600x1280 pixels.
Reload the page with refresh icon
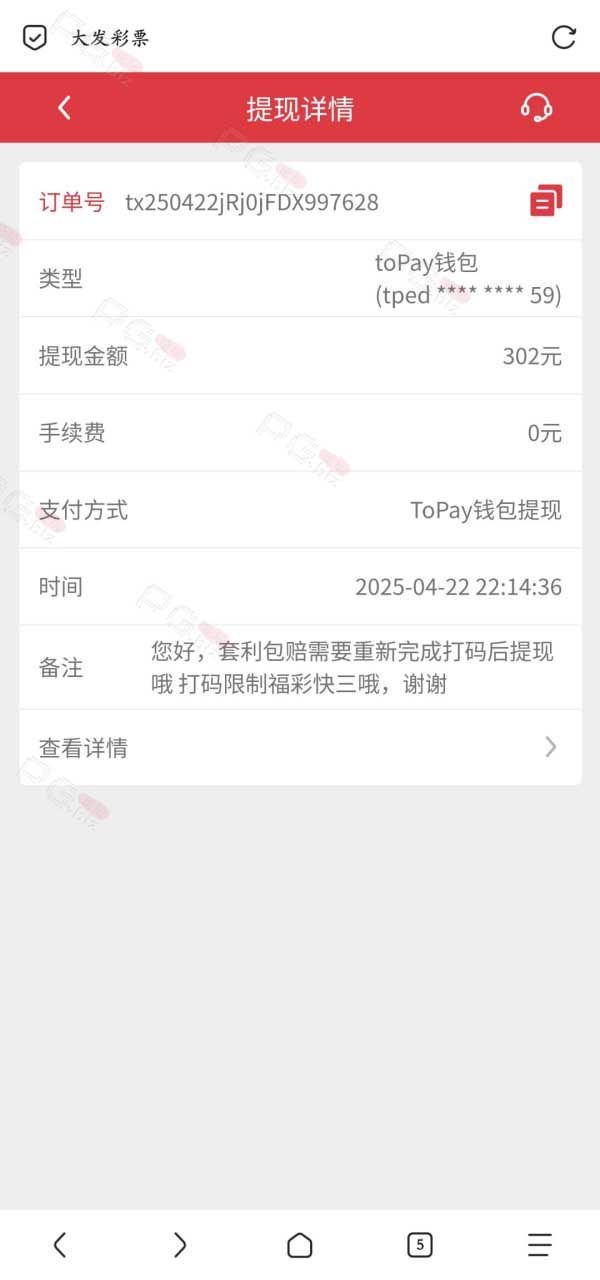(564, 38)
